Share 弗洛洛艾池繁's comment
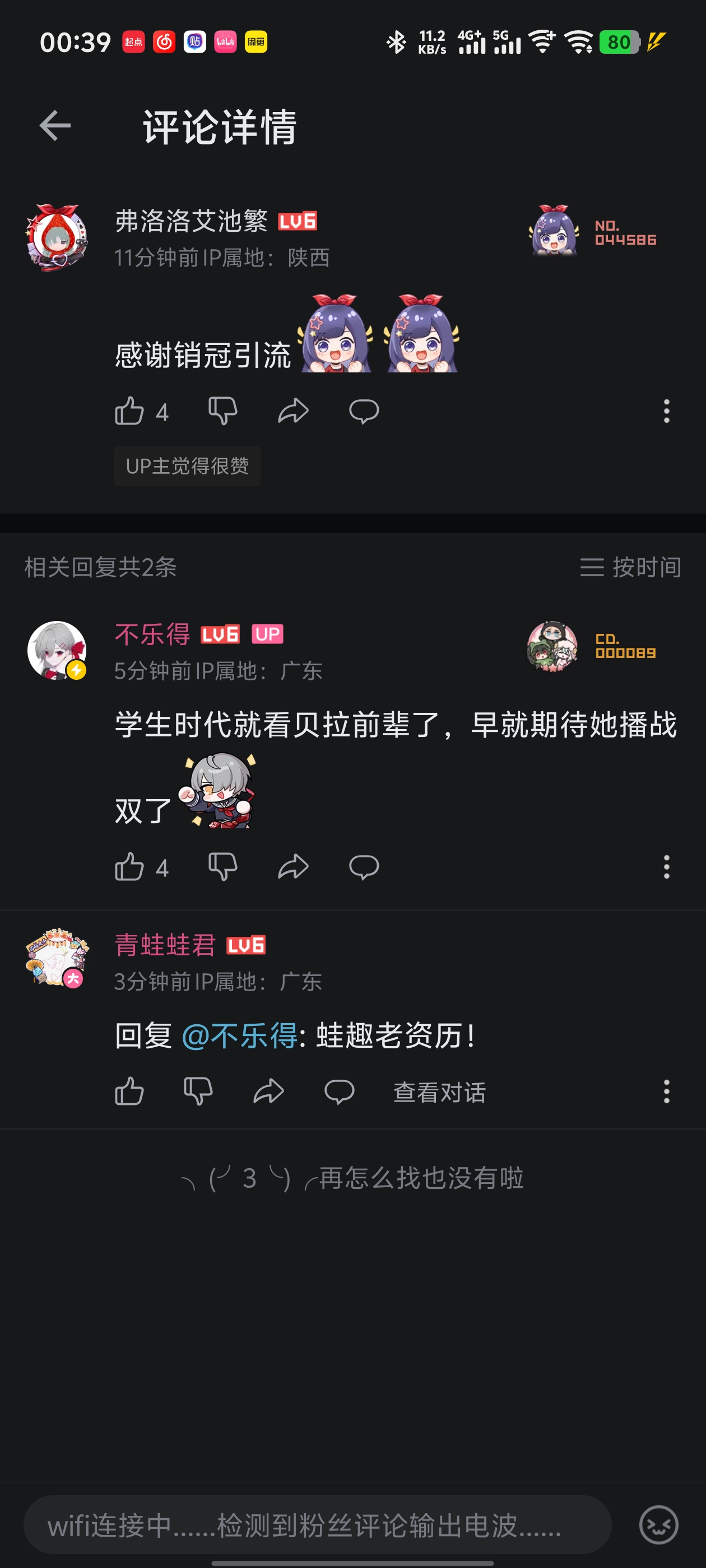This screenshot has height=1568, width=706. tap(293, 411)
